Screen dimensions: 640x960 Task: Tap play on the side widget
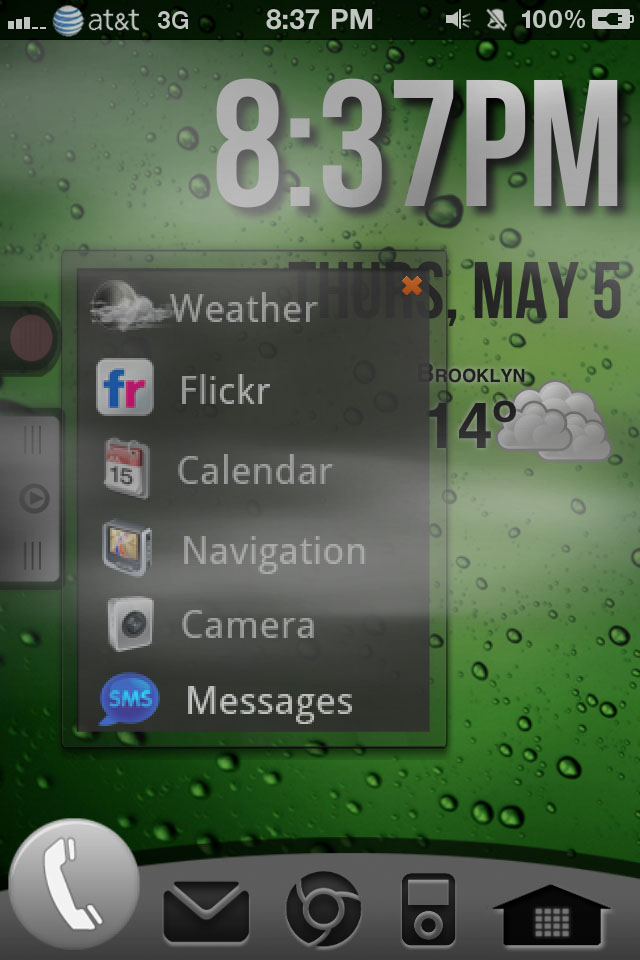point(35,498)
